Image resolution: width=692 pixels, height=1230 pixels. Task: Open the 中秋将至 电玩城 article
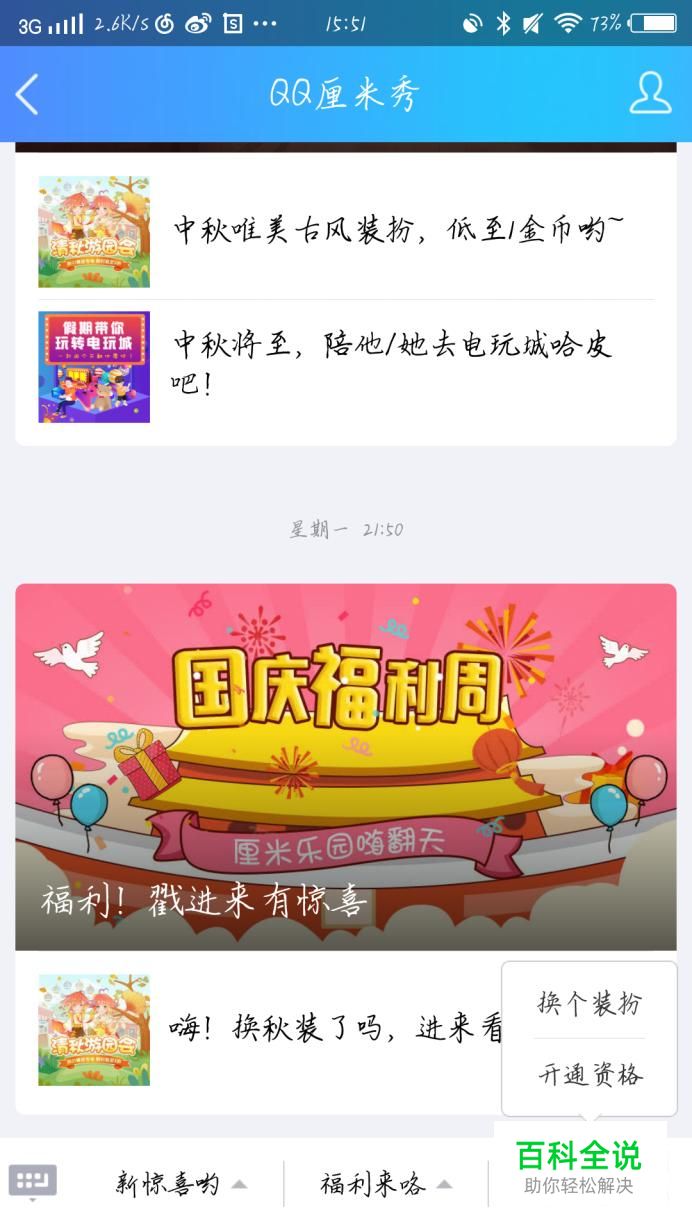point(346,367)
